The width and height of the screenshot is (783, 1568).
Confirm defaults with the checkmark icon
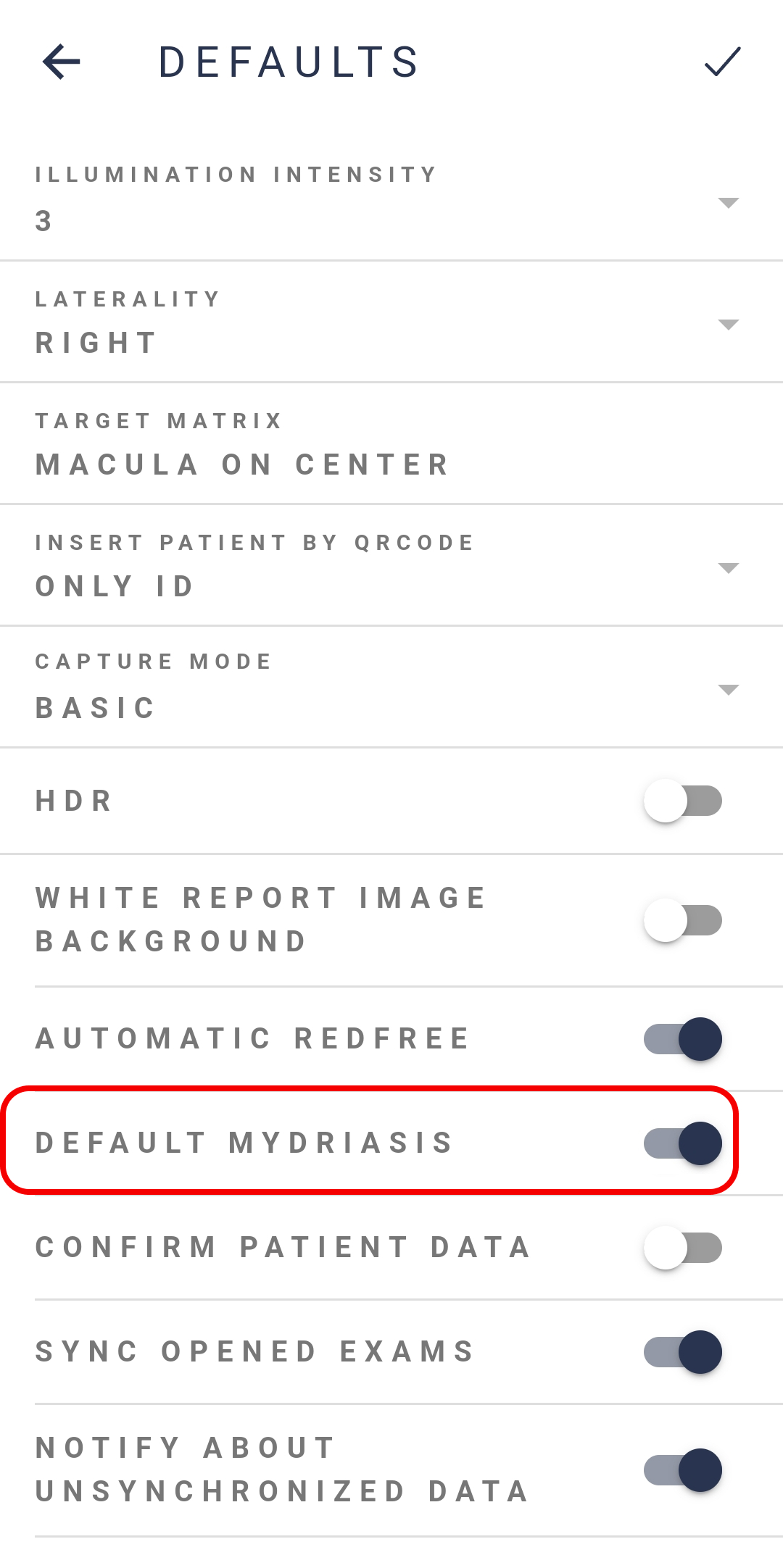tap(722, 62)
